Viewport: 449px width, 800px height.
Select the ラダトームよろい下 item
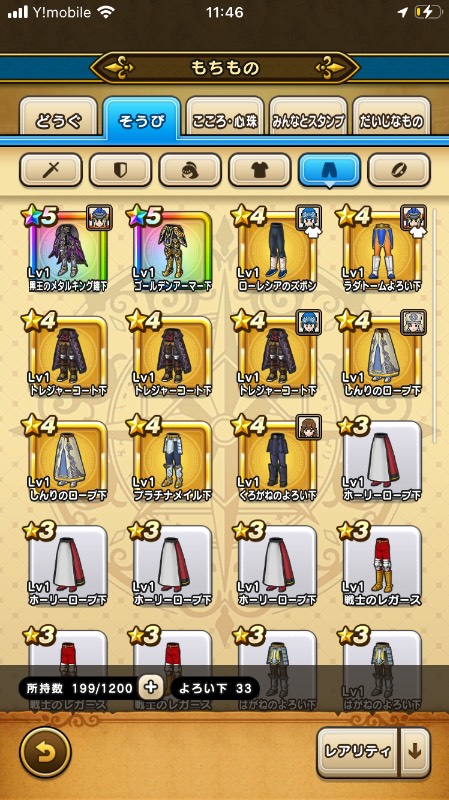pyautogui.click(x=383, y=251)
